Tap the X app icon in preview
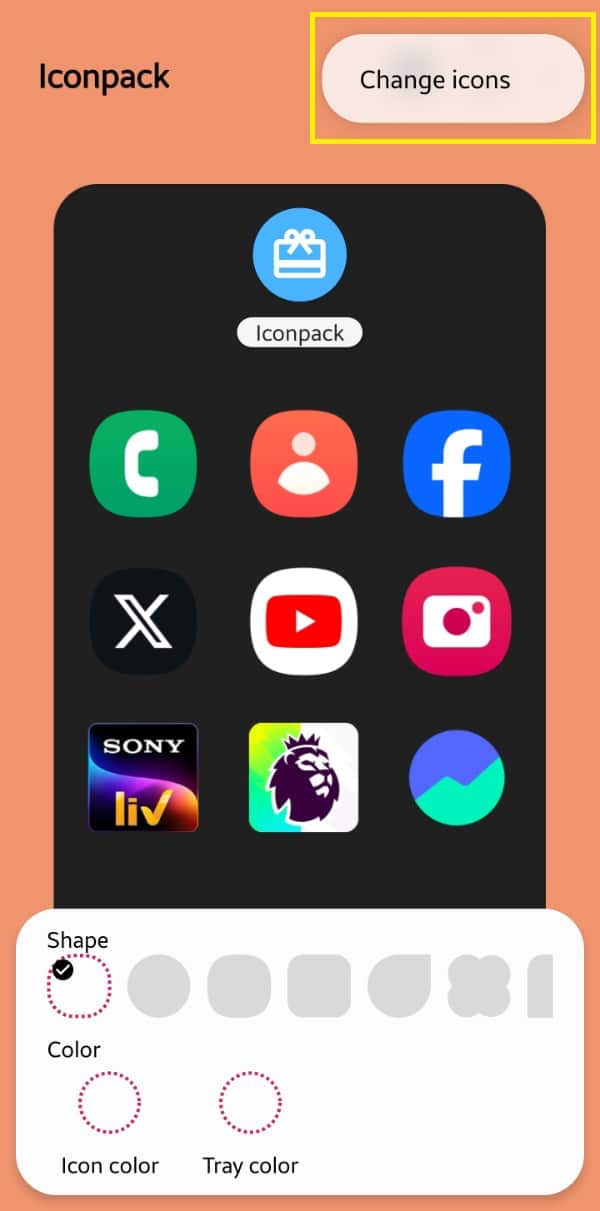This screenshot has height=1211, width=600. (143, 622)
